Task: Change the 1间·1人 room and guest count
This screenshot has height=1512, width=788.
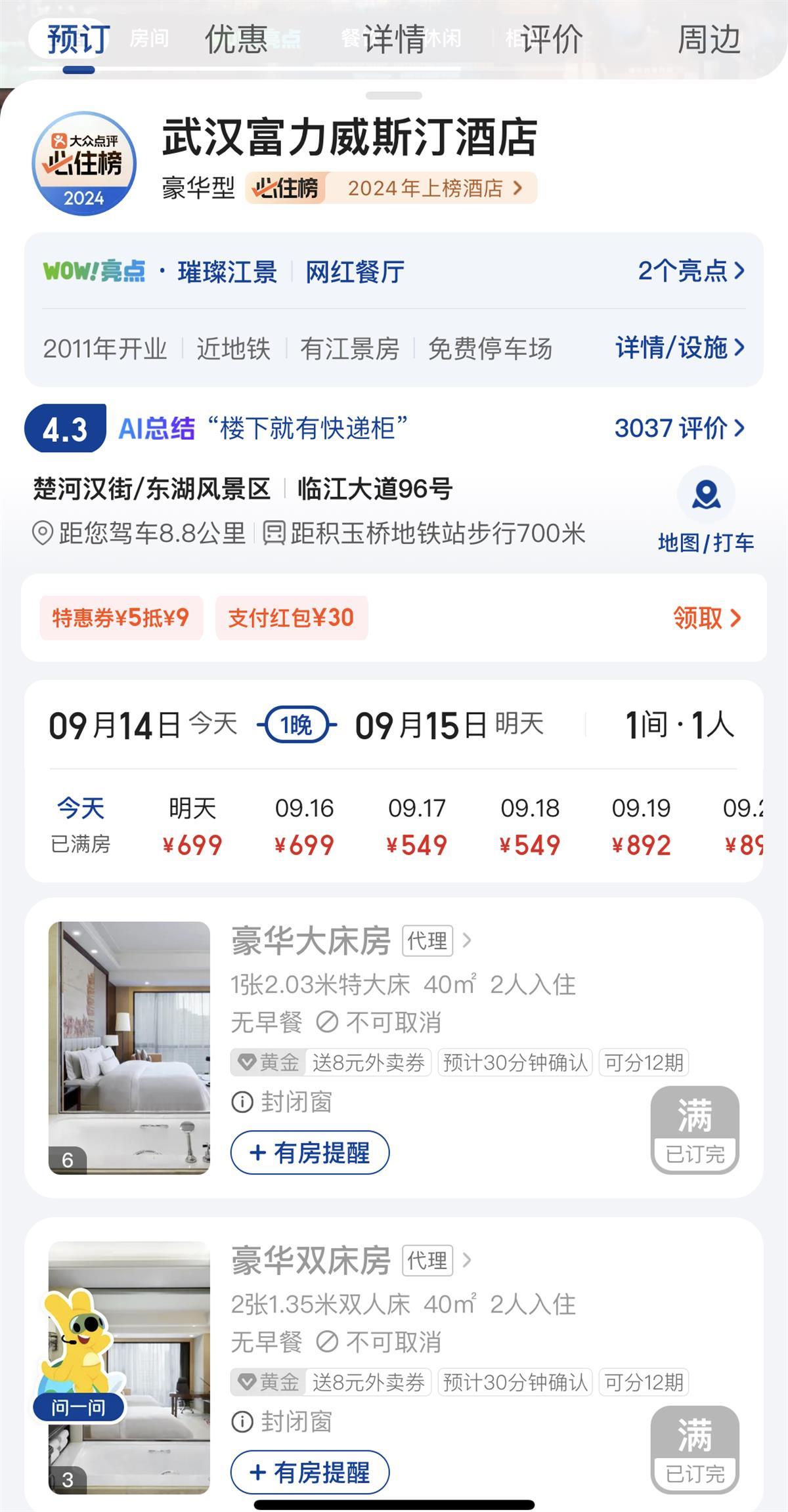Action: (679, 726)
